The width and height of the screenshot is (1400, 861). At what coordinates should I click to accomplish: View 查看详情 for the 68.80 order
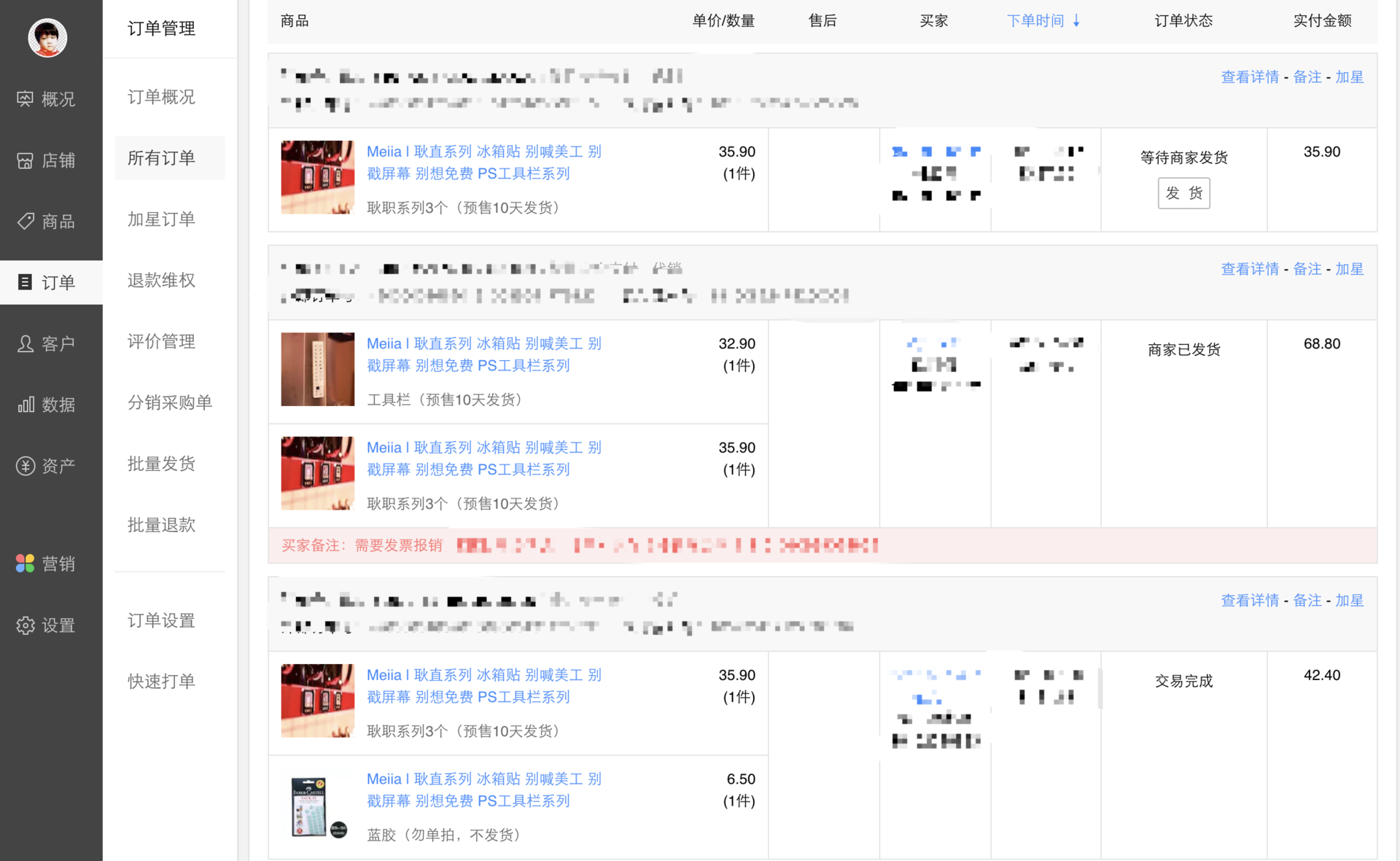(1250, 269)
